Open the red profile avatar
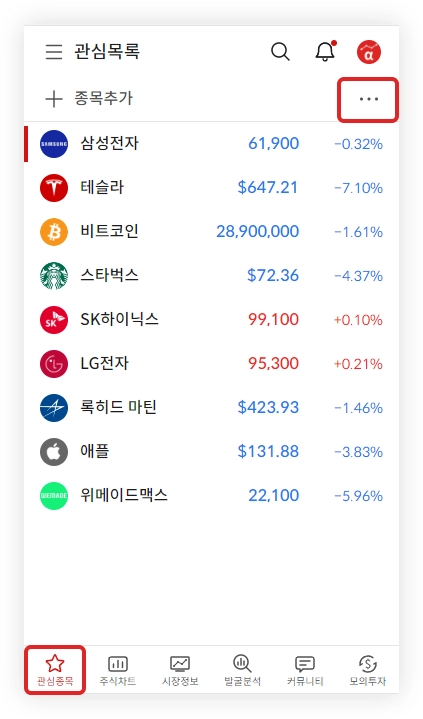Image resolution: width=423 pixels, height=719 pixels. [x=369, y=51]
